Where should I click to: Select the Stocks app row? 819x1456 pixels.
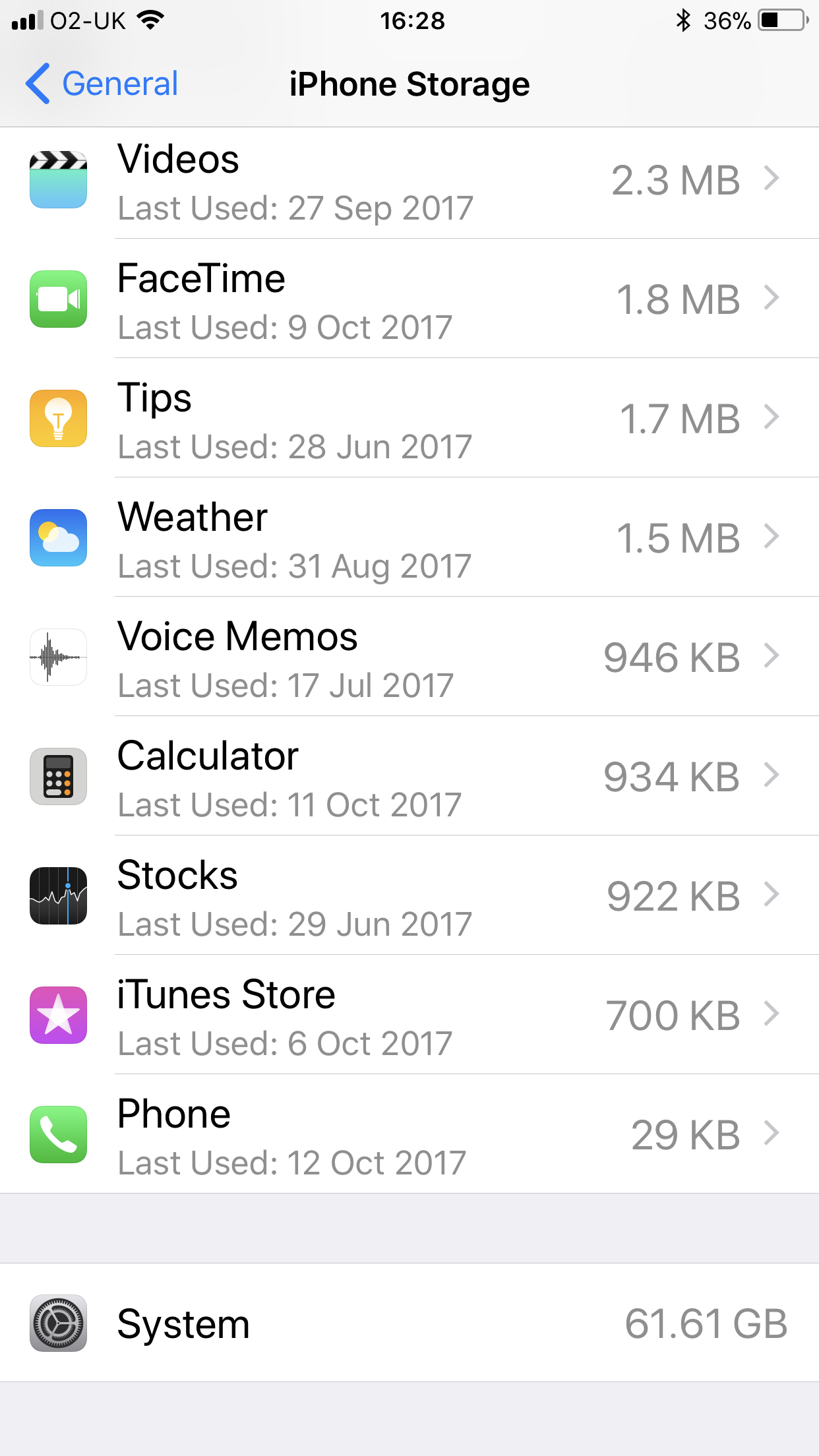(409, 895)
